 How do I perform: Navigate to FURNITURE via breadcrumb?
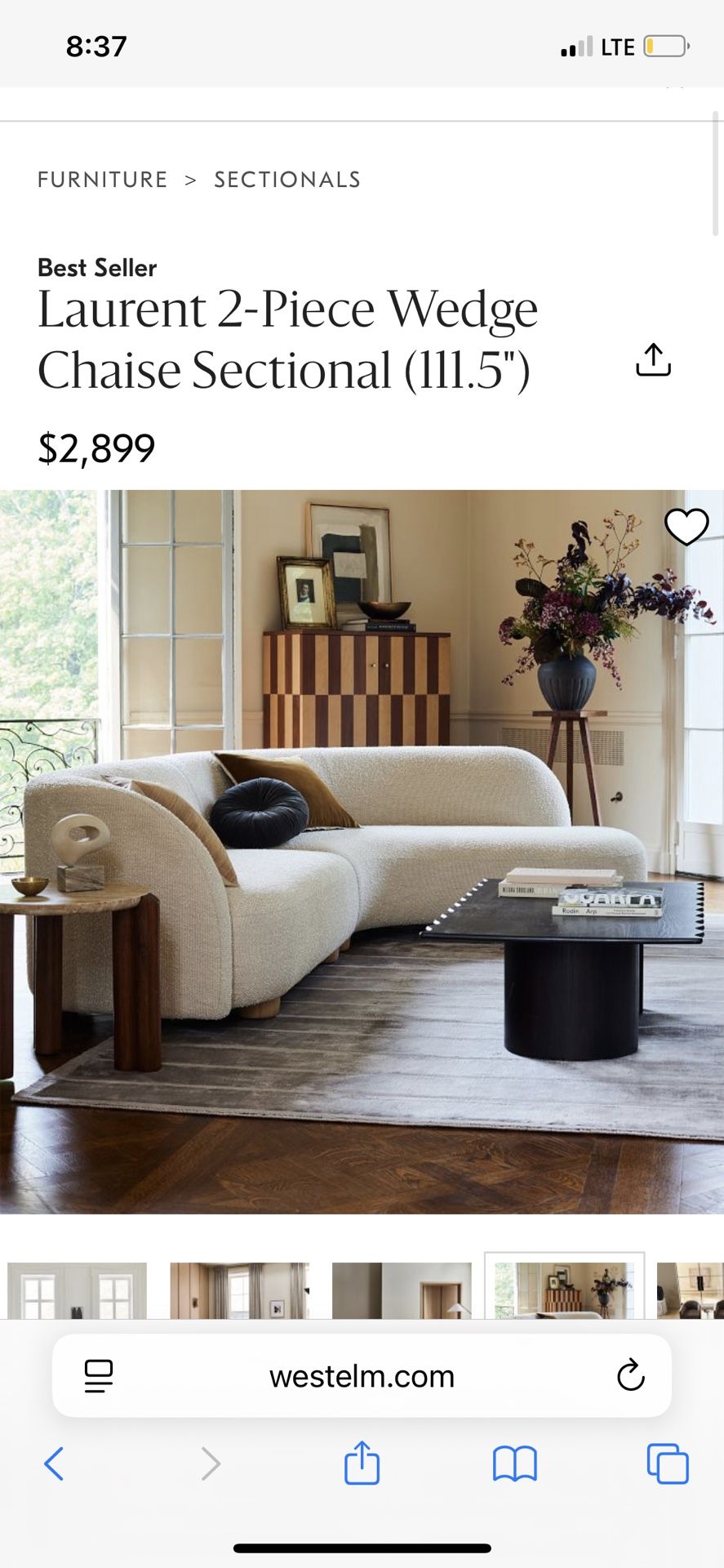pos(102,179)
